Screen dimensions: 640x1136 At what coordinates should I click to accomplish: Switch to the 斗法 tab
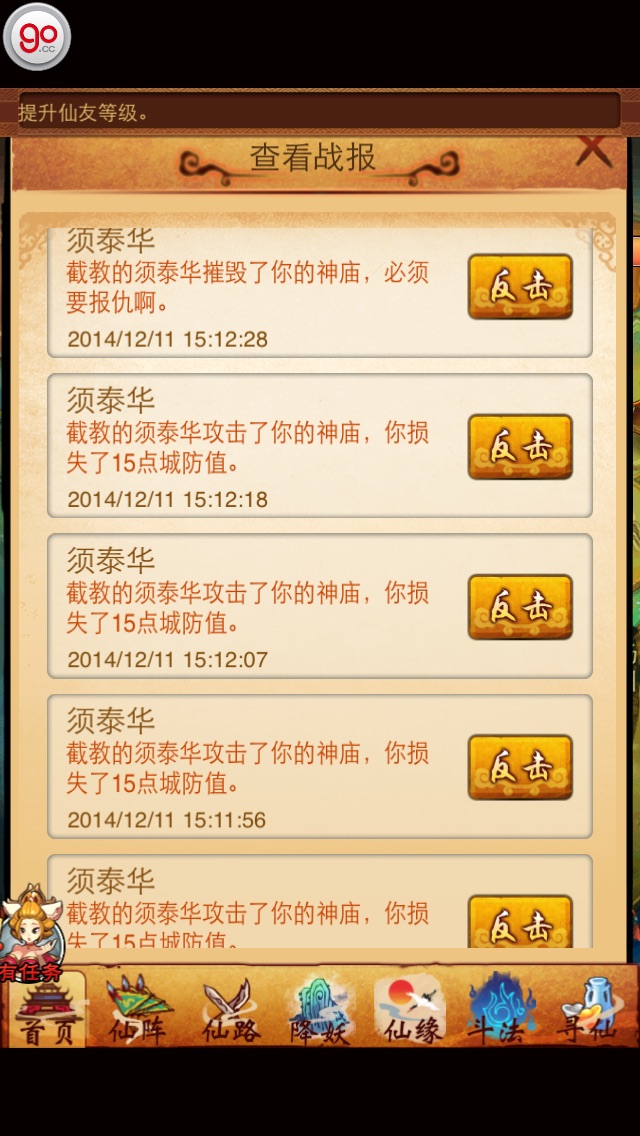(x=498, y=1012)
